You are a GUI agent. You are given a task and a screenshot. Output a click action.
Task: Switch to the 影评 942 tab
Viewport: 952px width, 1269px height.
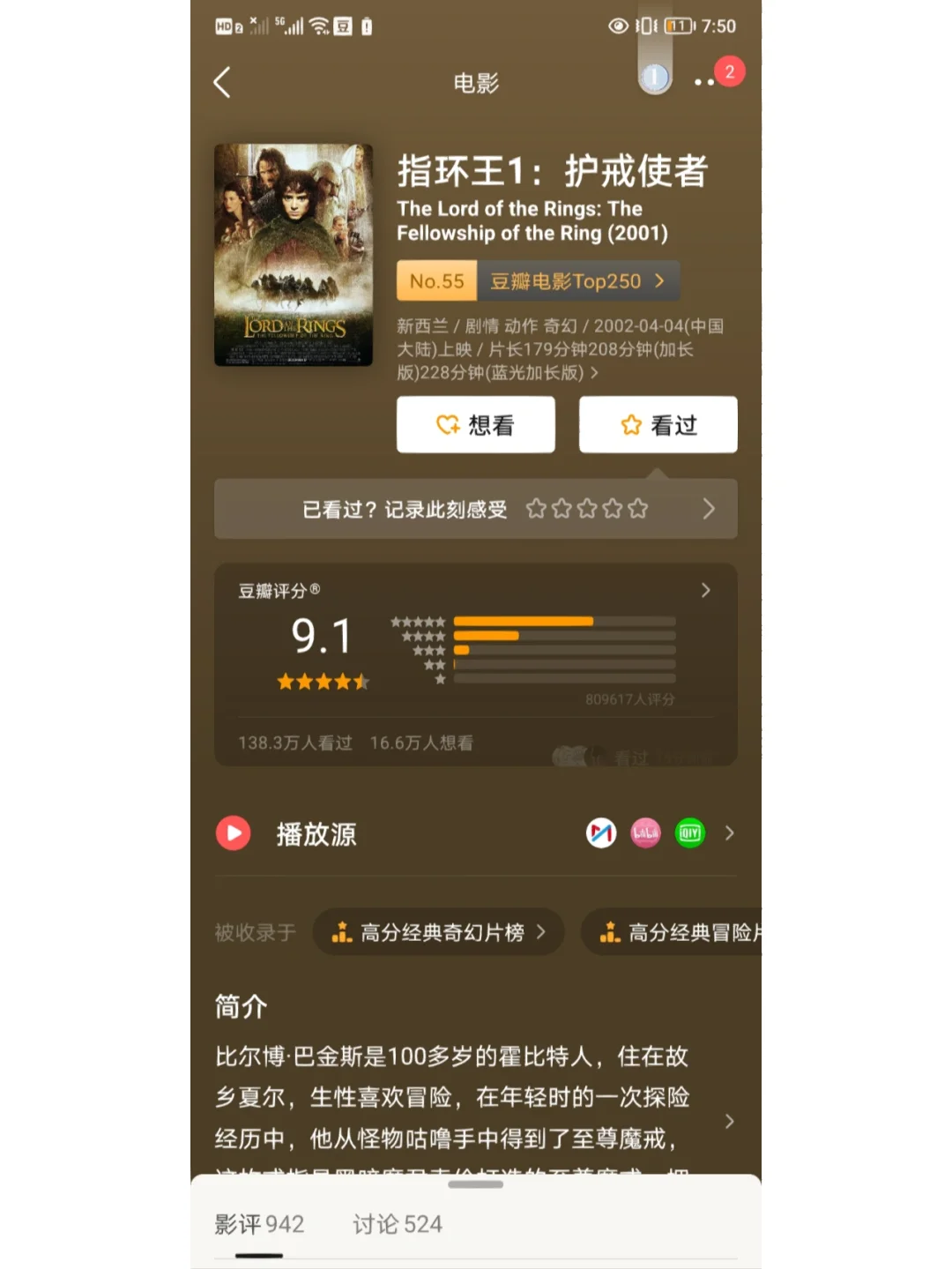click(259, 1224)
